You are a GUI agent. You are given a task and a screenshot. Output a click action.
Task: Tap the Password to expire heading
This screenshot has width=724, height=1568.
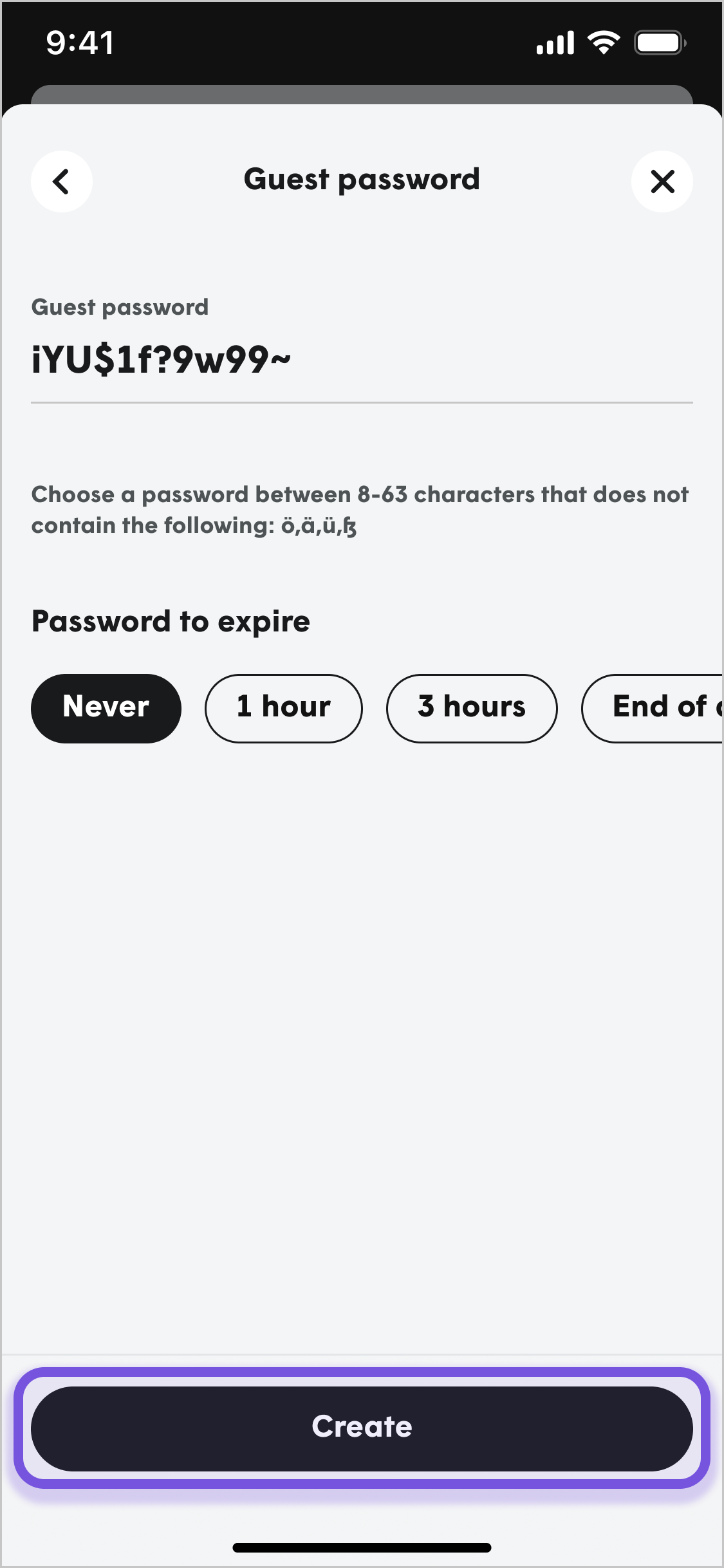171,620
